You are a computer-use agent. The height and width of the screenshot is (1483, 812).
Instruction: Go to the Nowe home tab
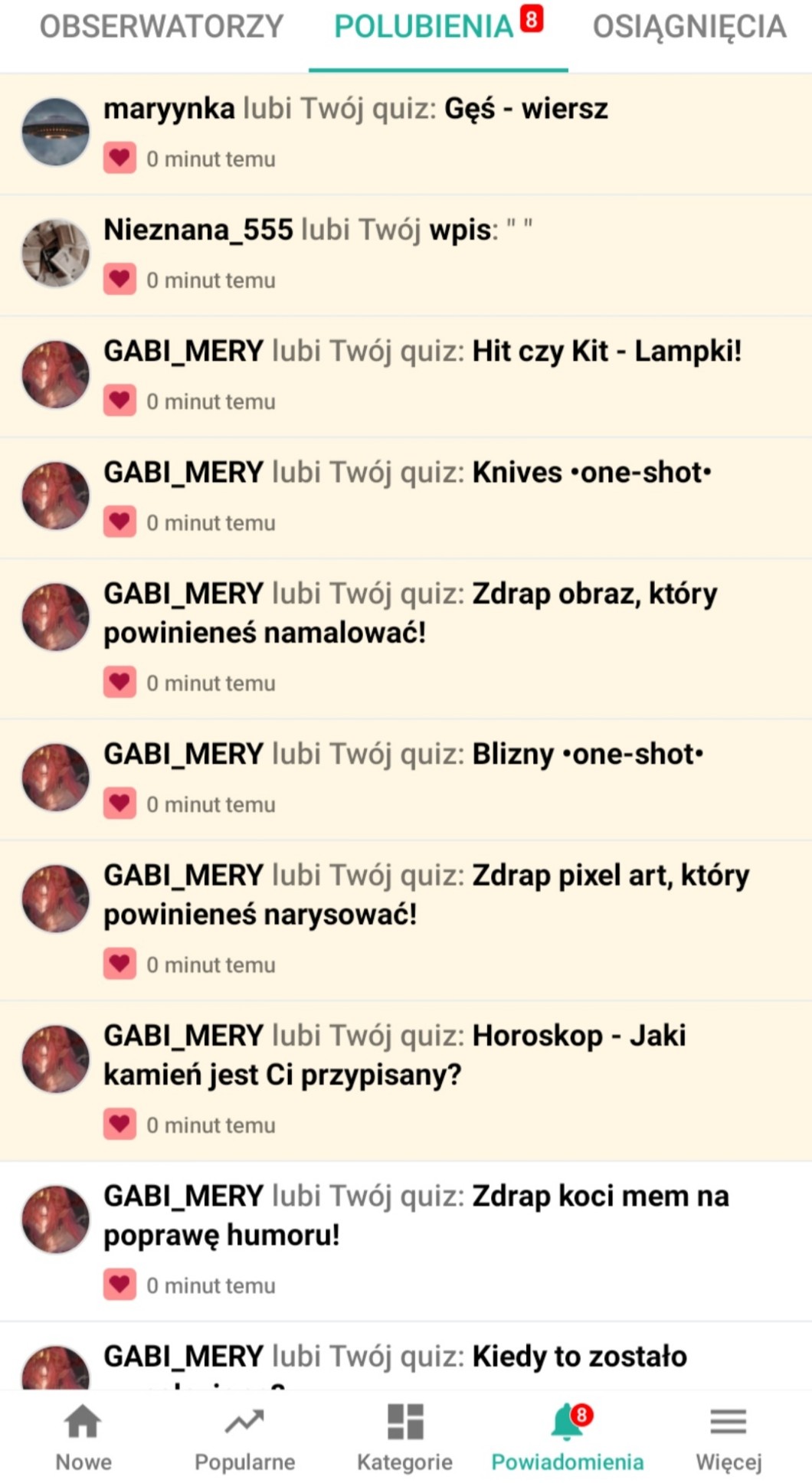coord(83,1437)
